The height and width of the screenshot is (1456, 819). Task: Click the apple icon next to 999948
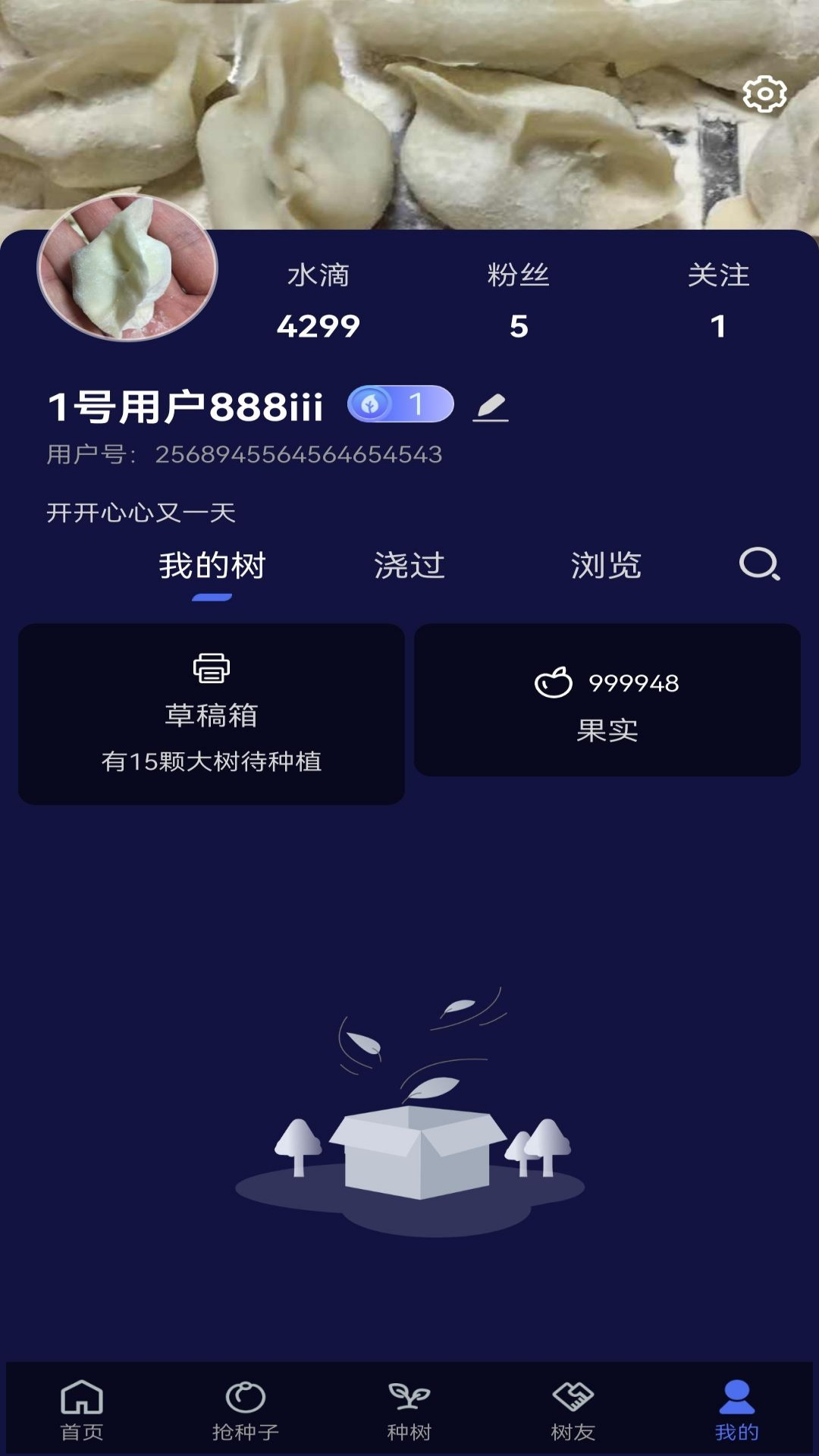[553, 685]
